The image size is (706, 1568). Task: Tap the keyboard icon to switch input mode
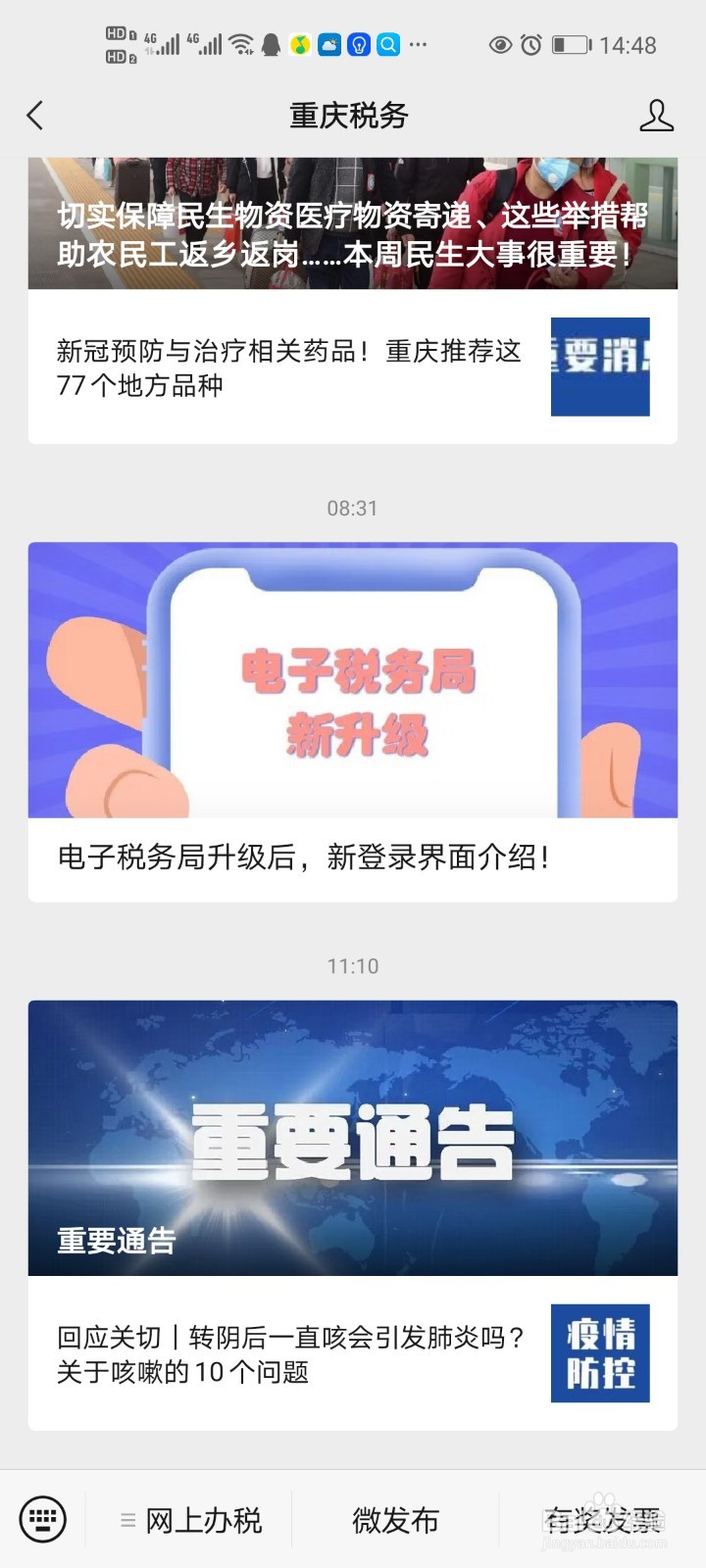coord(41,1519)
